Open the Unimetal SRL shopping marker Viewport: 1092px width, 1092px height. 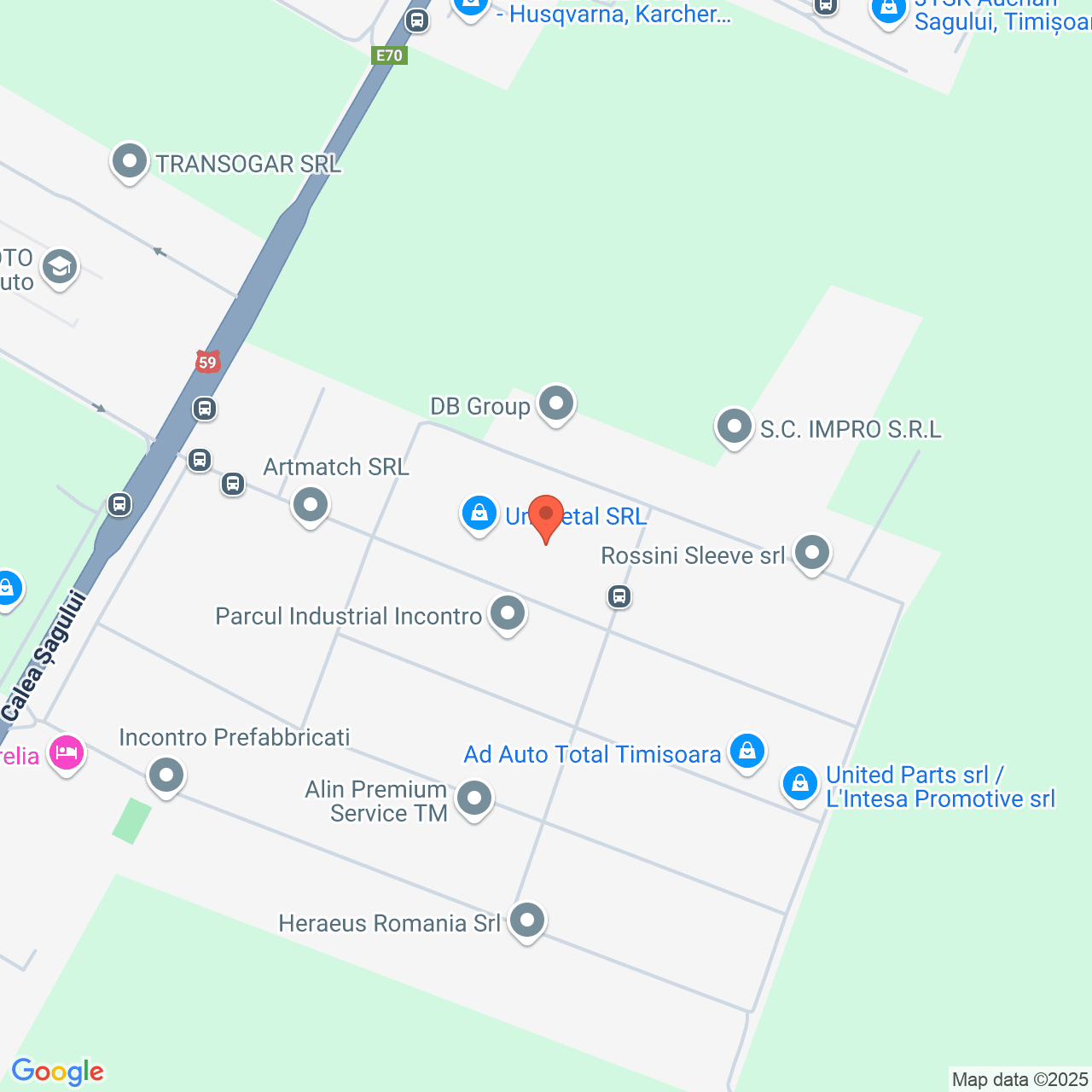tap(479, 514)
